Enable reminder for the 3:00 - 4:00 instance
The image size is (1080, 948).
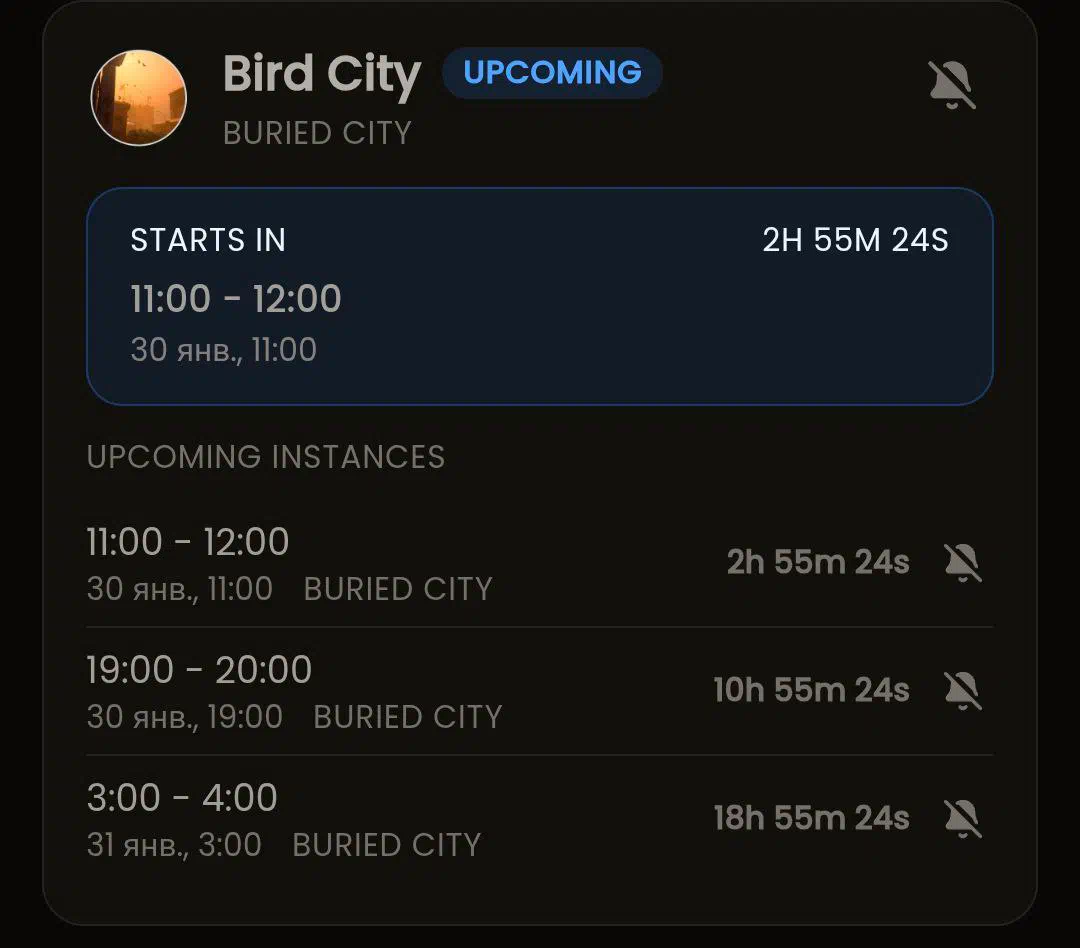point(963,818)
